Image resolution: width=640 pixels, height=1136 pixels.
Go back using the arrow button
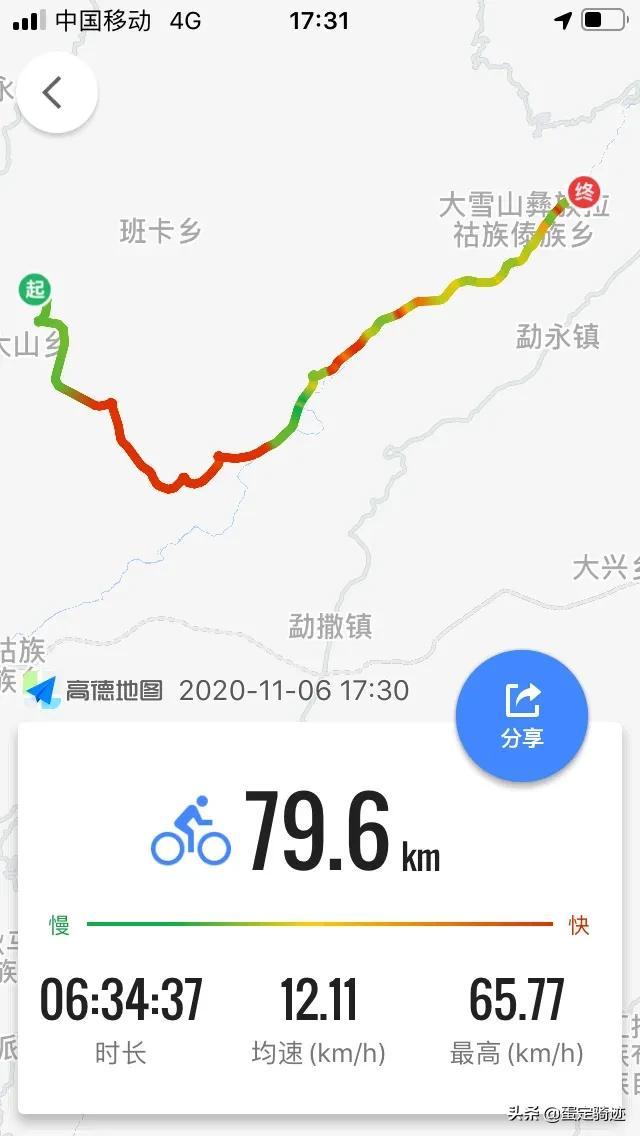point(56,93)
